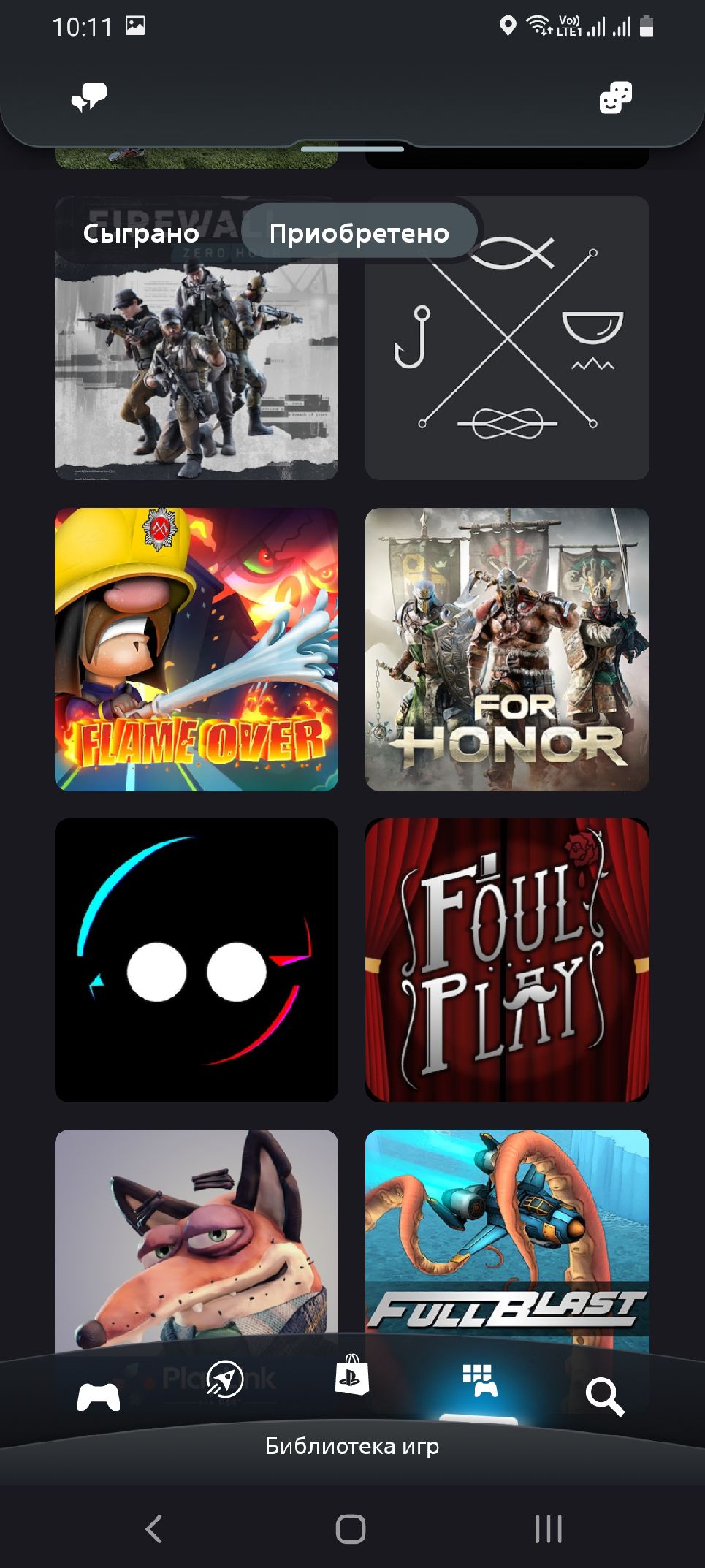The width and height of the screenshot is (705, 1568).
Task: Go to the controller Play tab
Action: pyautogui.click(x=99, y=1397)
